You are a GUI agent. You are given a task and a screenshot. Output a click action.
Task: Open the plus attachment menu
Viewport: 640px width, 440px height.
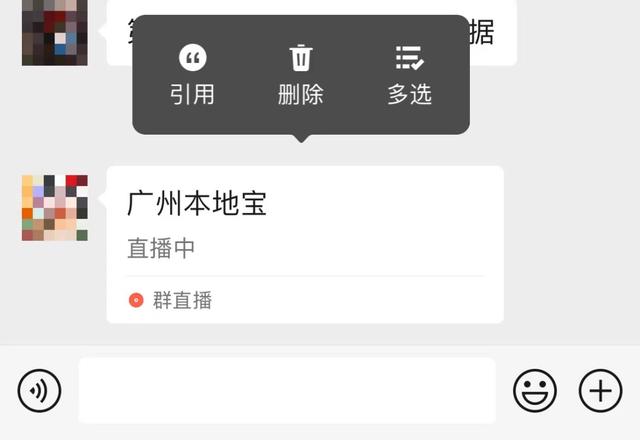point(600,390)
